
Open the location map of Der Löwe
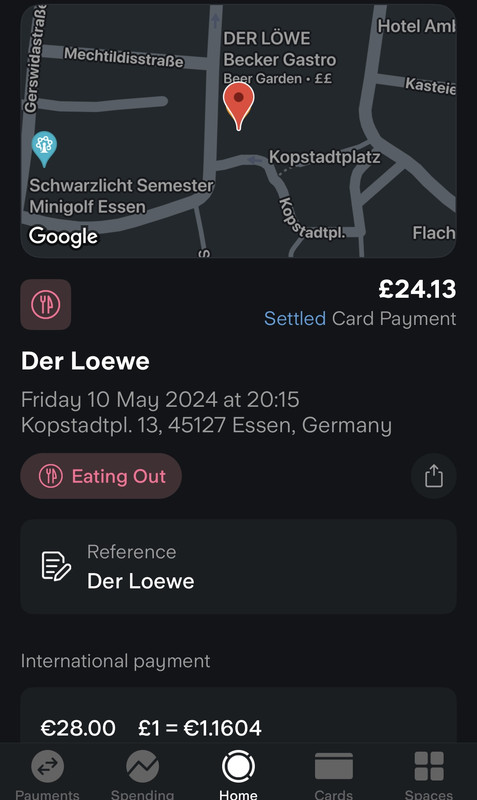238,131
